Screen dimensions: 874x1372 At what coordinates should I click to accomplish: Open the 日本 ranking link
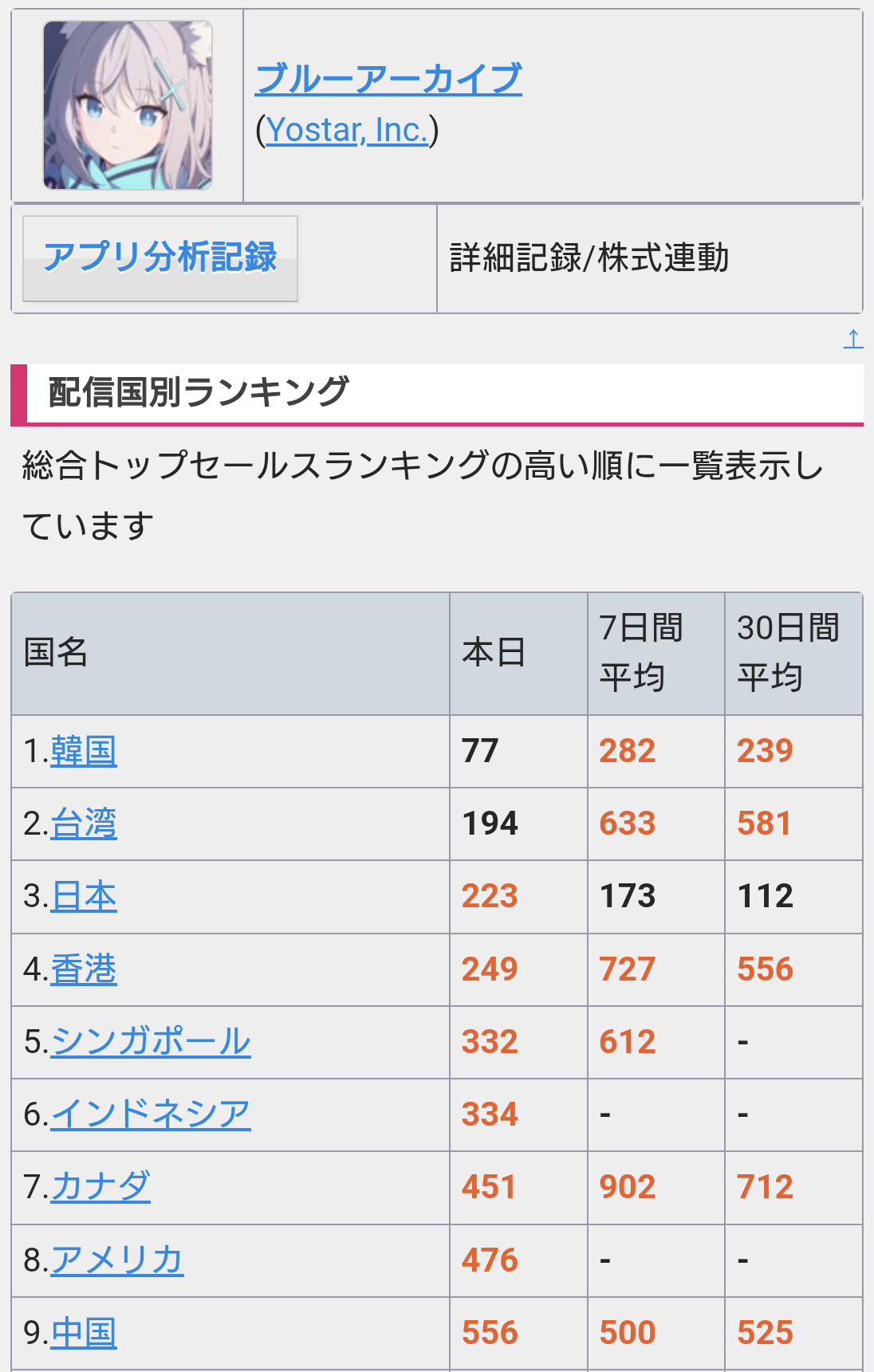[x=84, y=897]
